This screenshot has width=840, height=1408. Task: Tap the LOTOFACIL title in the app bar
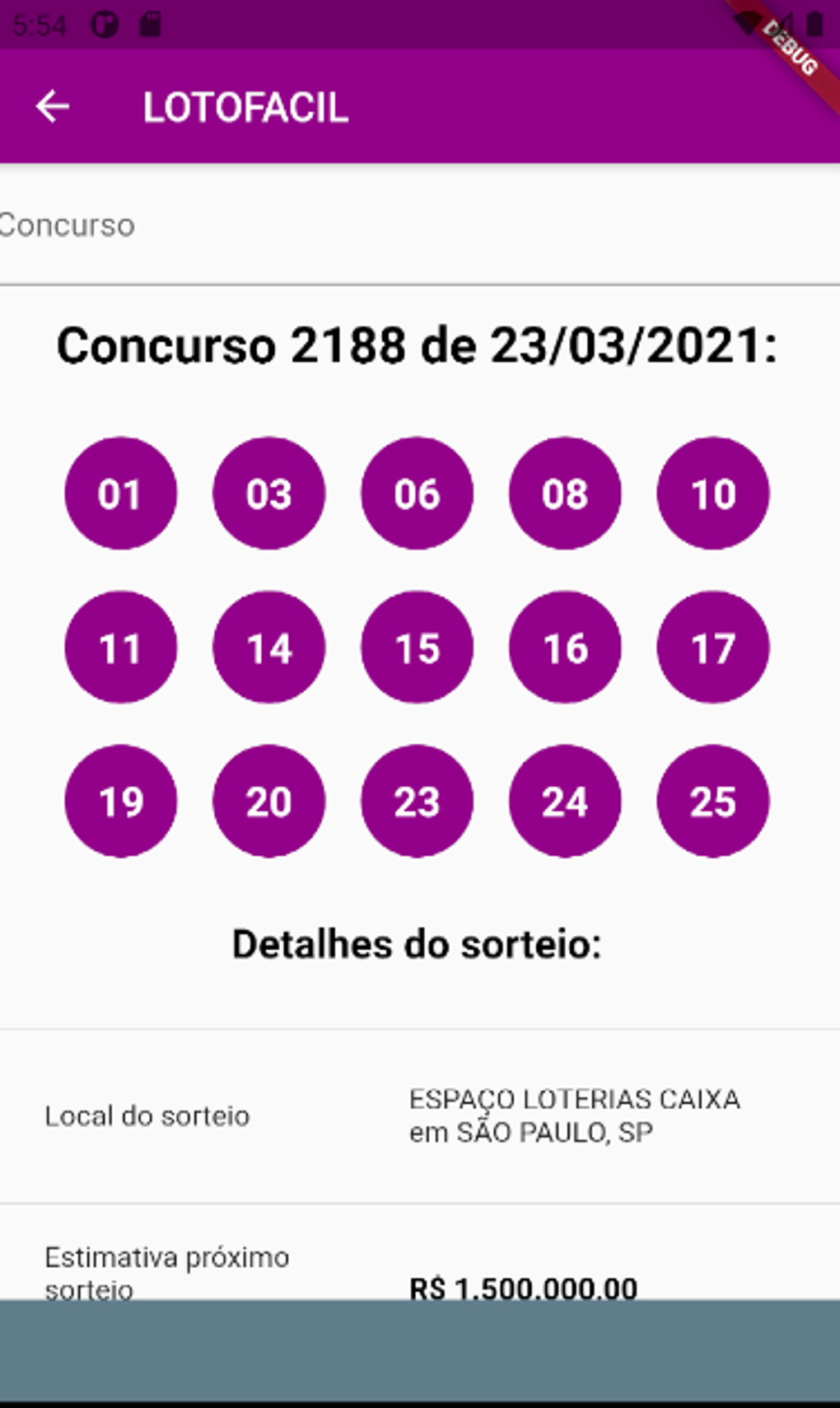(245, 106)
